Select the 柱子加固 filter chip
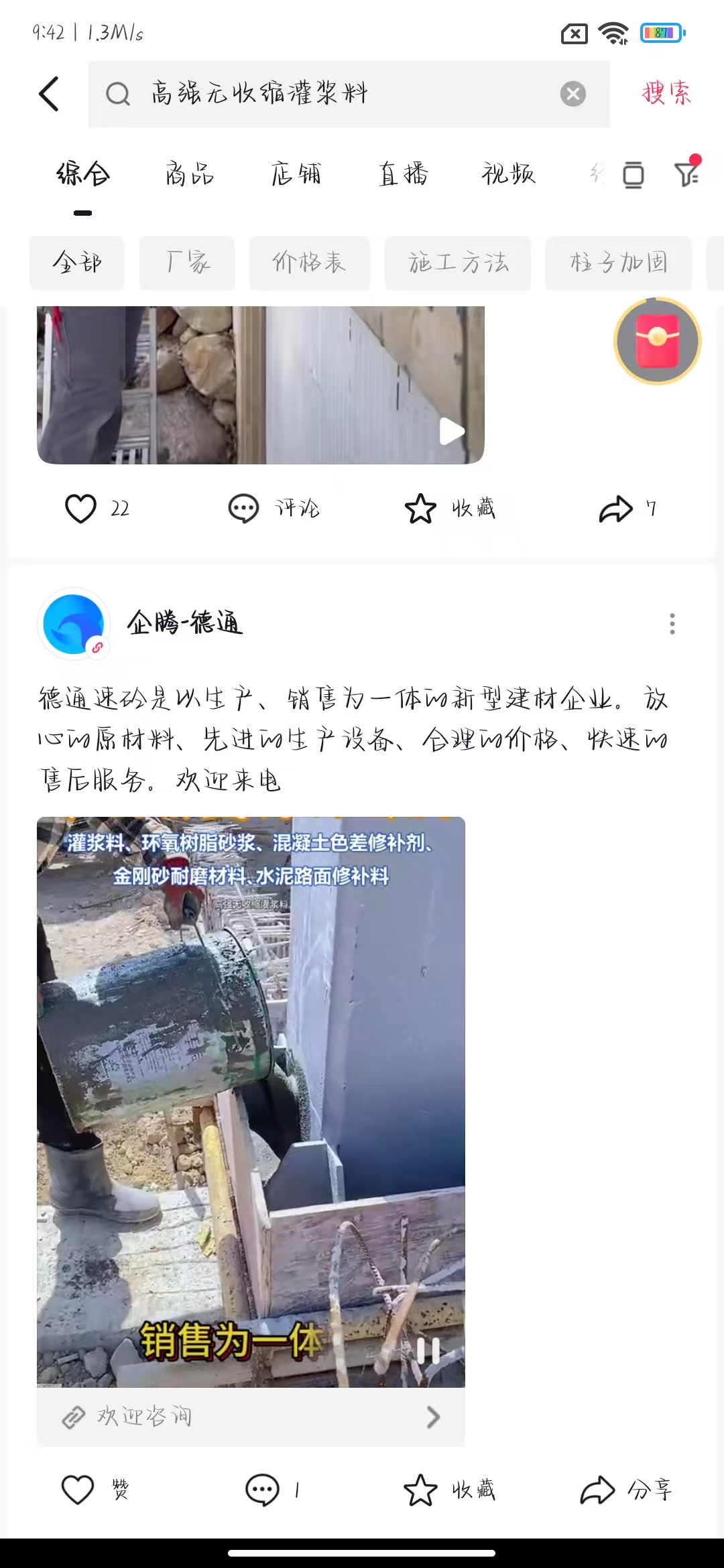The height and width of the screenshot is (1568, 724). pos(618,263)
